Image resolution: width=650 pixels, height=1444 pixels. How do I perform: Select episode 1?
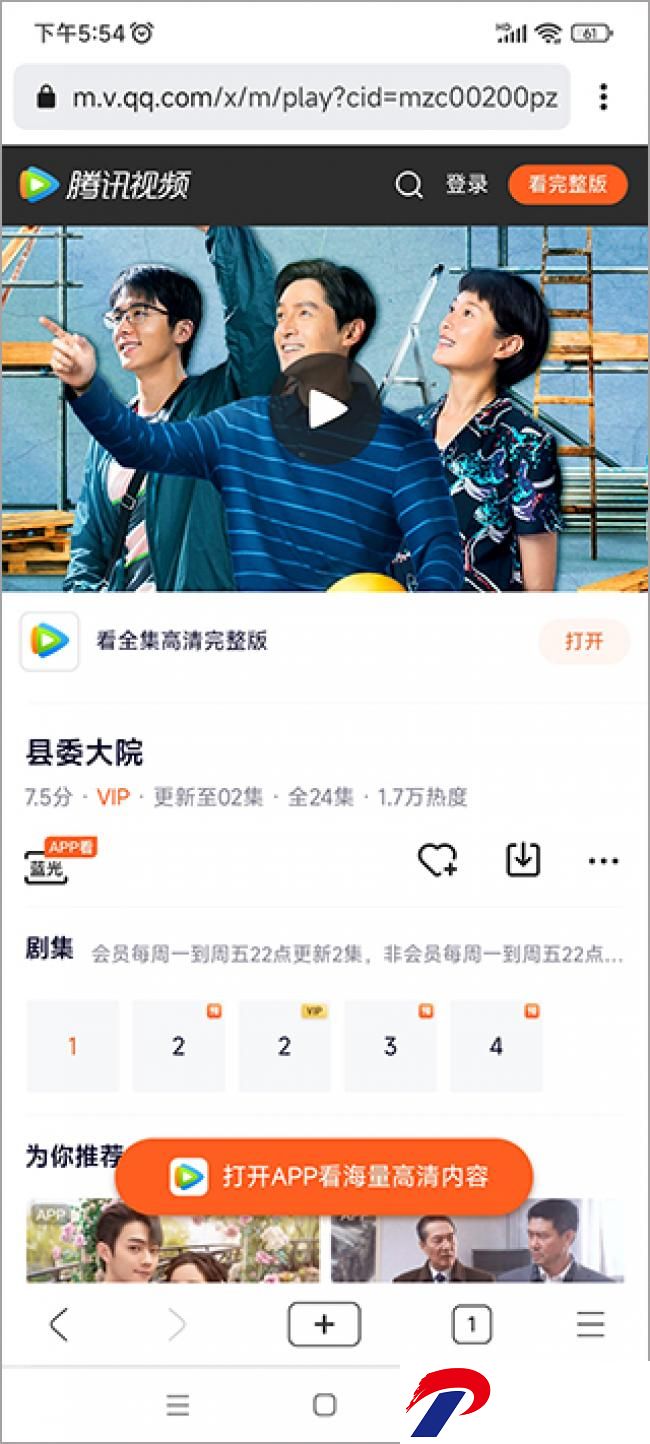tap(72, 1046)
